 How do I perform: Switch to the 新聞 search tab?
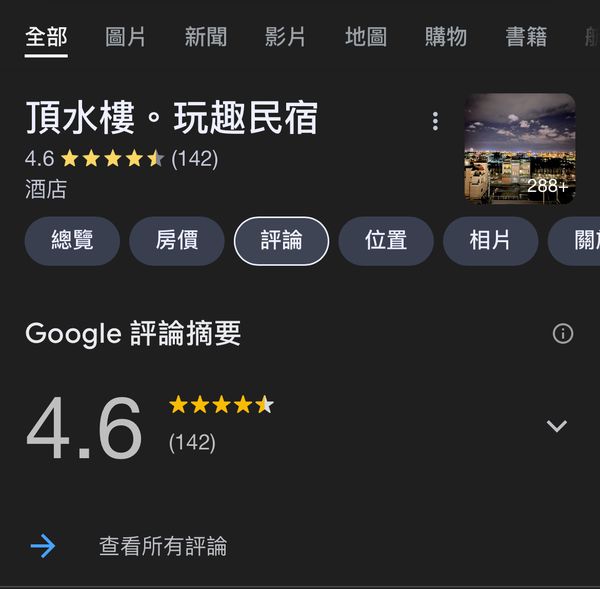(205, 37)
